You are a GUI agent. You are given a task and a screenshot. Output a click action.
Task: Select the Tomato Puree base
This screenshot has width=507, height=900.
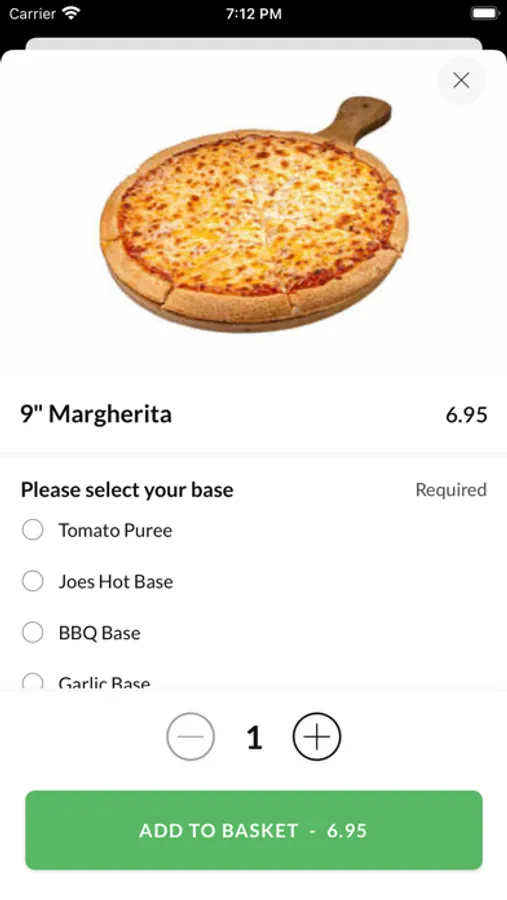[33, 530]
